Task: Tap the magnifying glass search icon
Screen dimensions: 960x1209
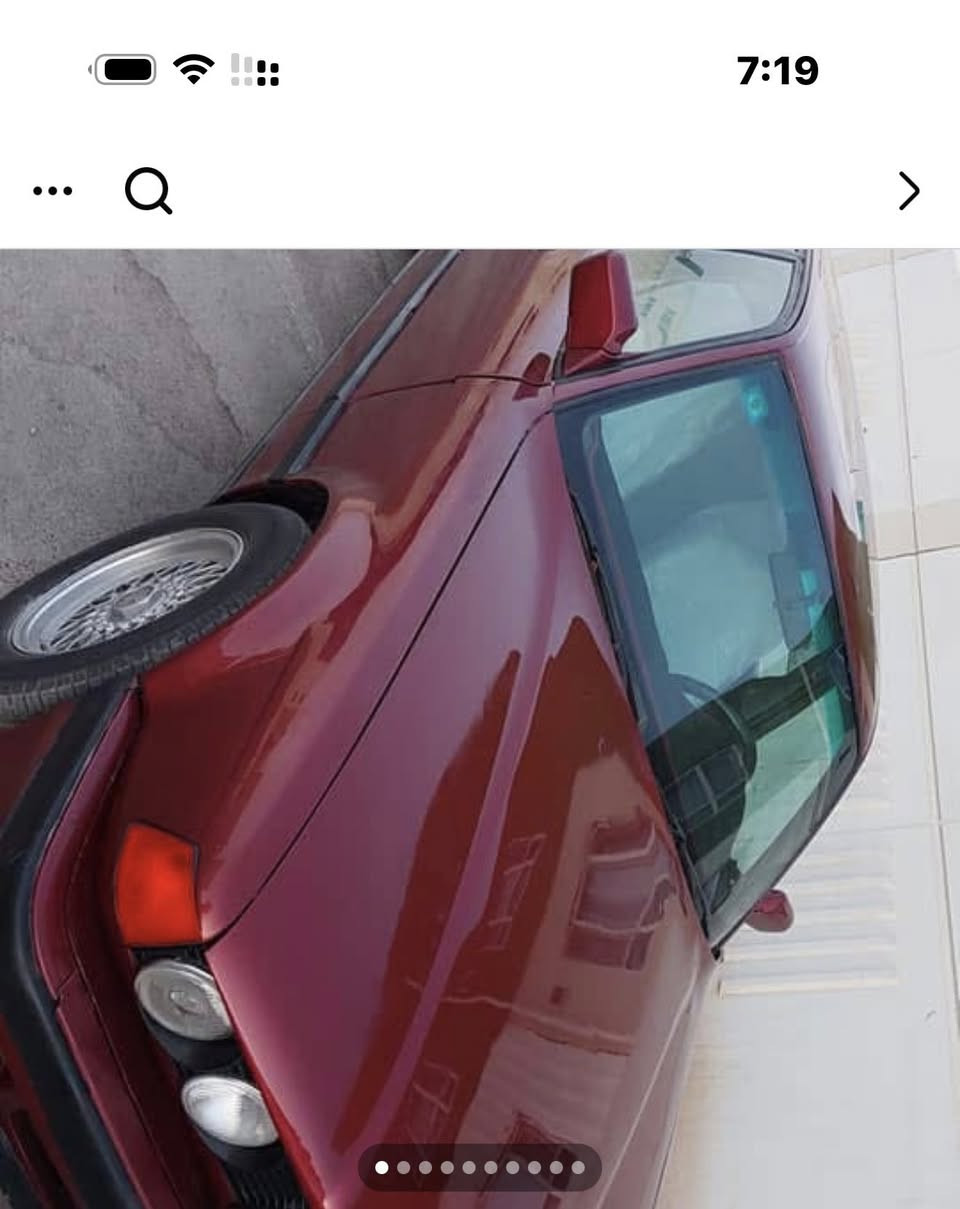Action: 148,190
